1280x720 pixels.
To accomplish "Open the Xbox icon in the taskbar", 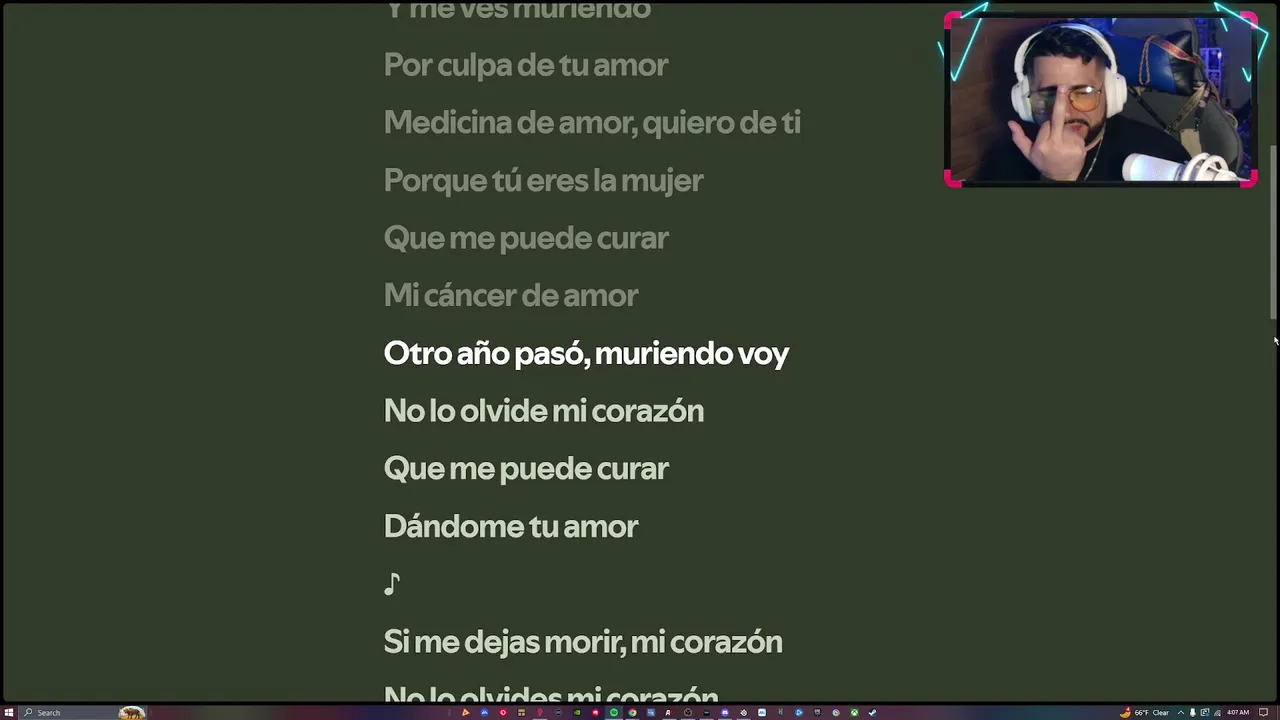I will 854,713.
